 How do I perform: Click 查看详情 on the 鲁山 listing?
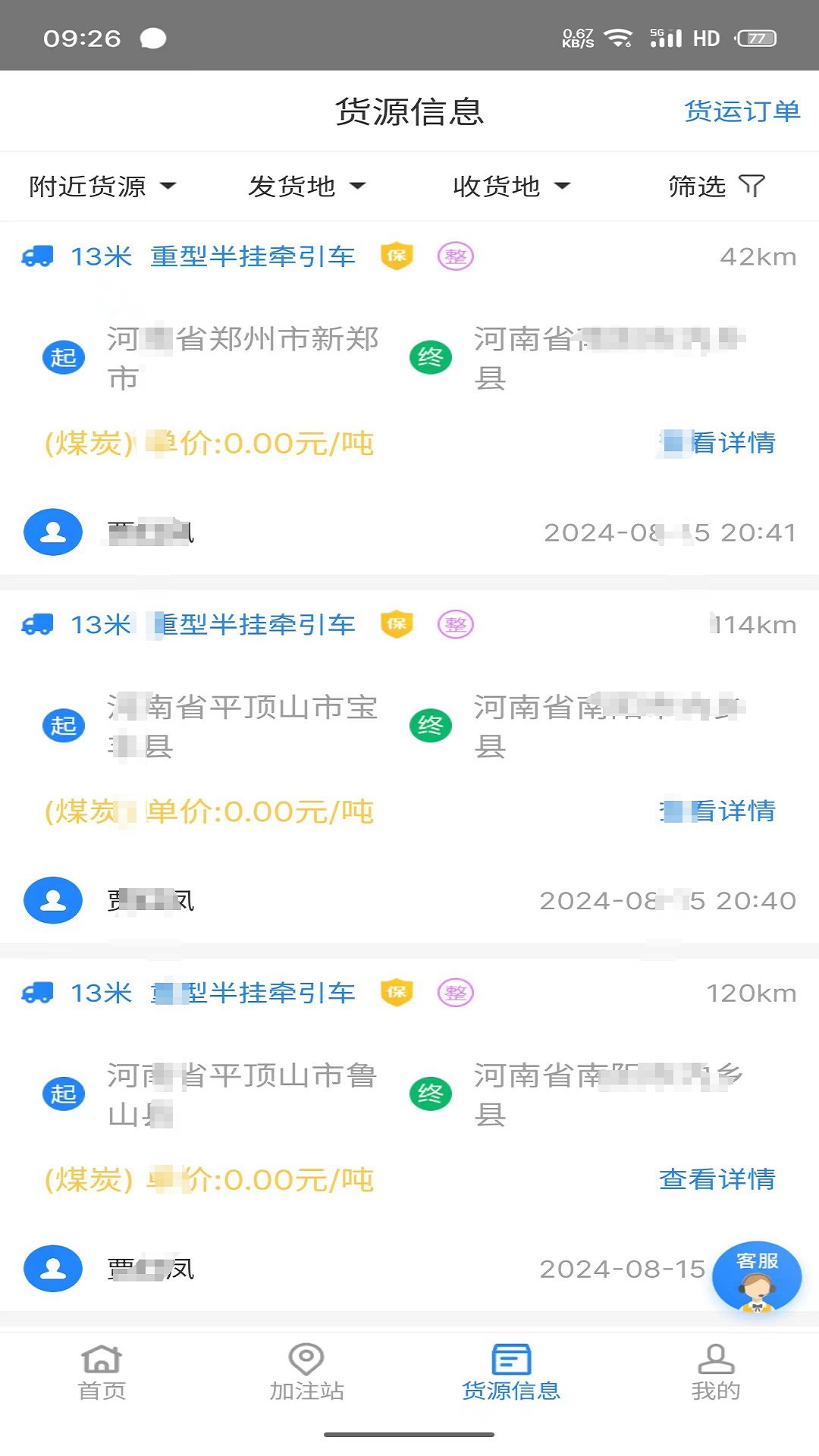tap(717, 1180)
